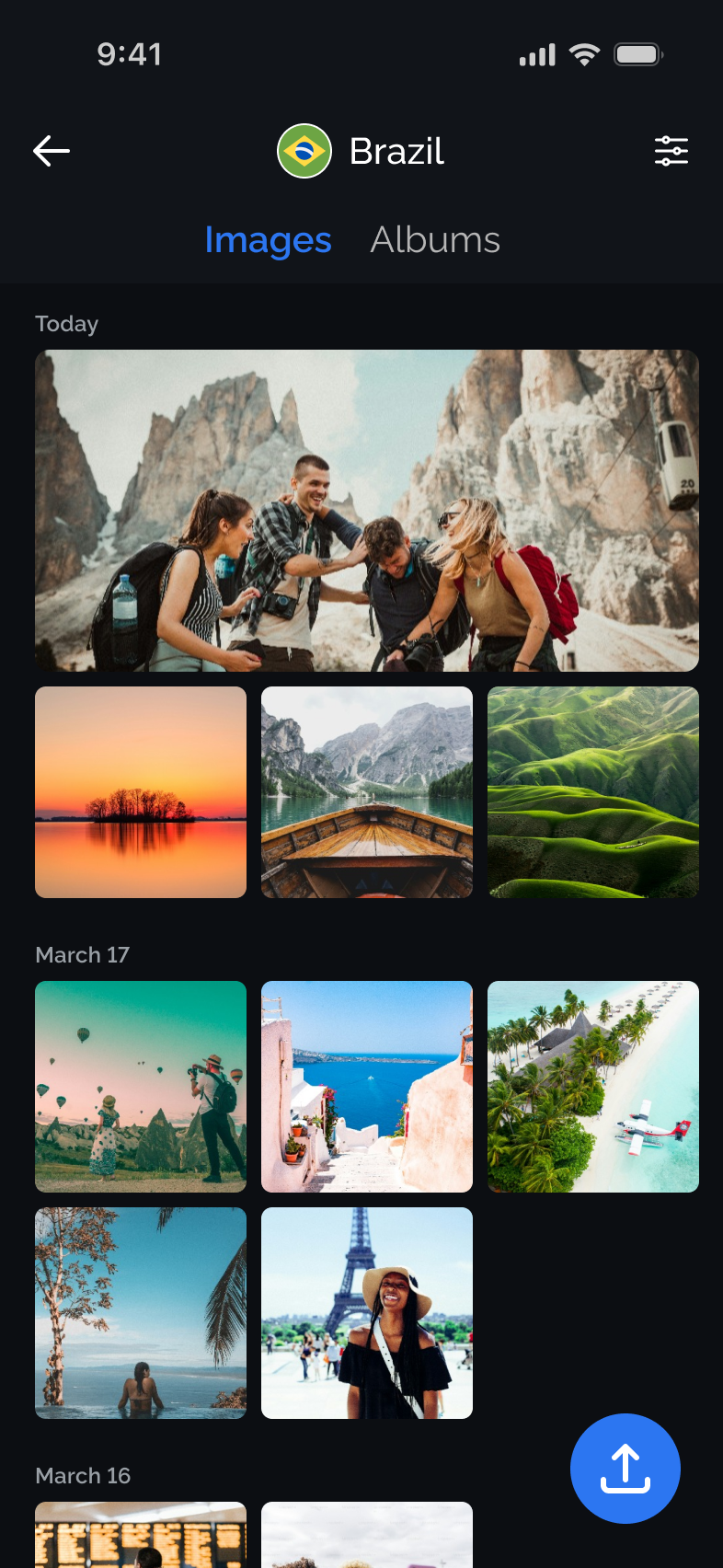Open the photo of friends hiking in mountains
The width and height of the screenshot is (723, 1568).
(x=367, y=510)
